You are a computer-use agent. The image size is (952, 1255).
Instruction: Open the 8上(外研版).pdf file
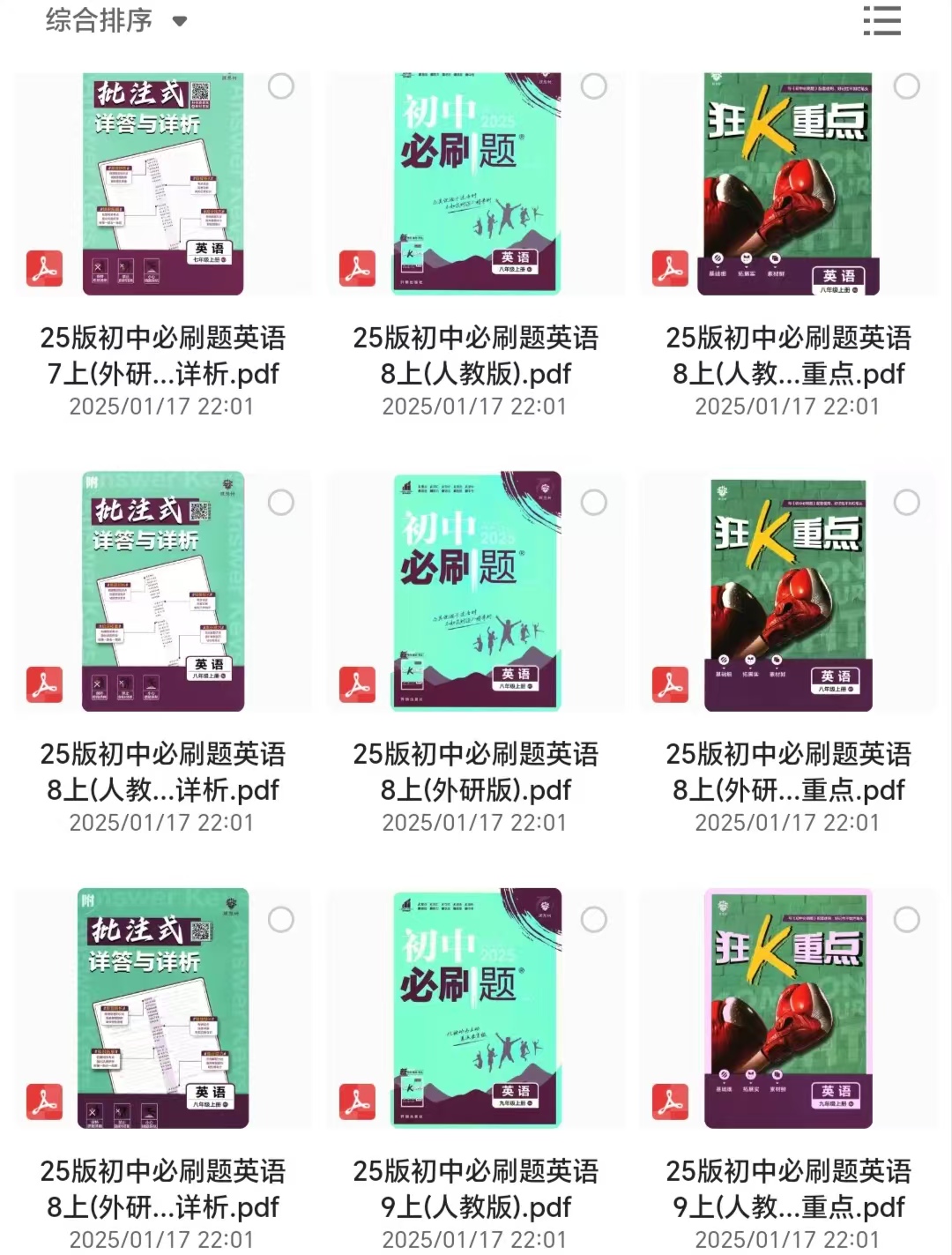click(476, 592)
